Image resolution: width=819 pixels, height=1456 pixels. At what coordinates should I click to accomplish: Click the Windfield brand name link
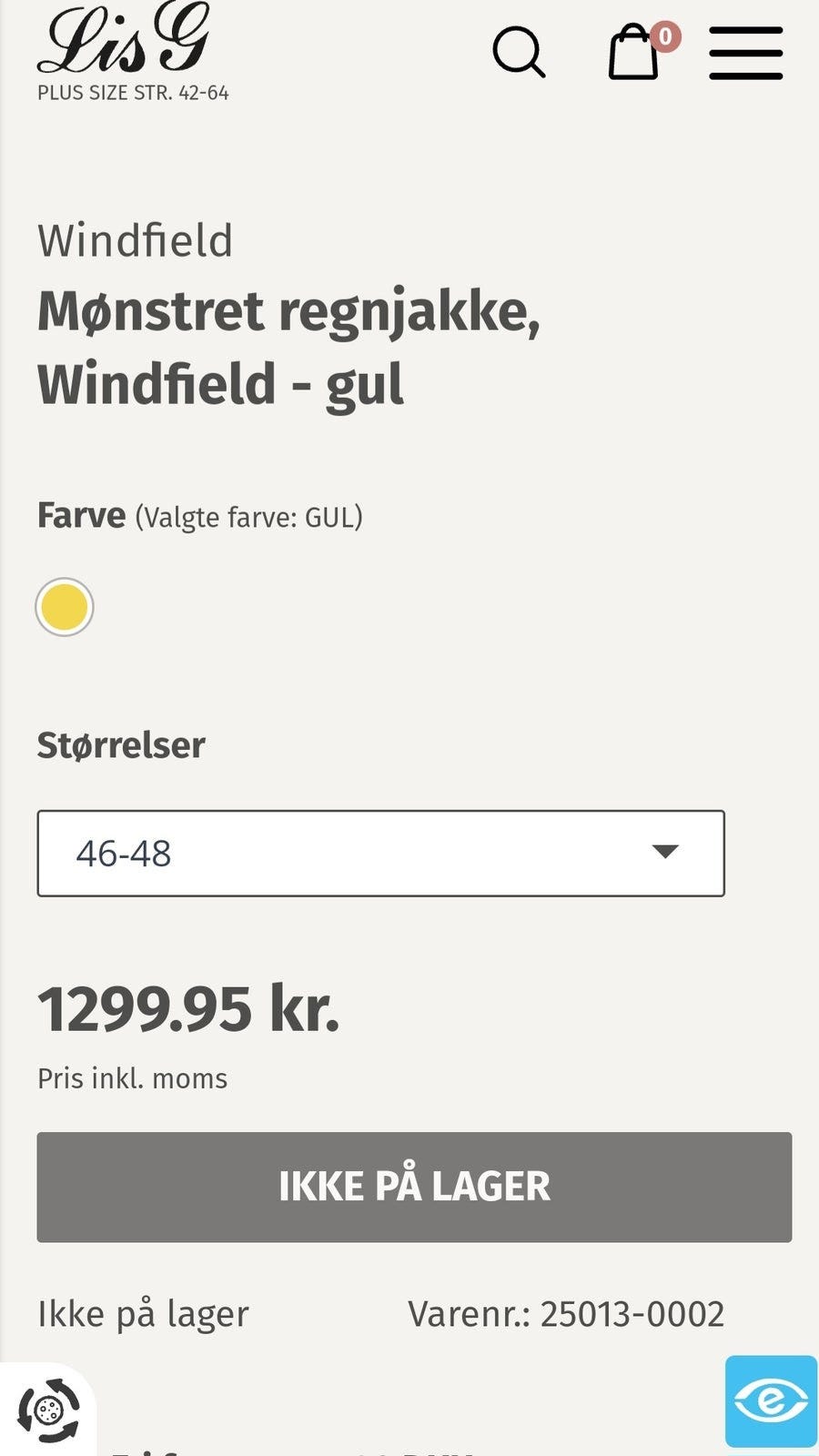click(x=135, y=241)
